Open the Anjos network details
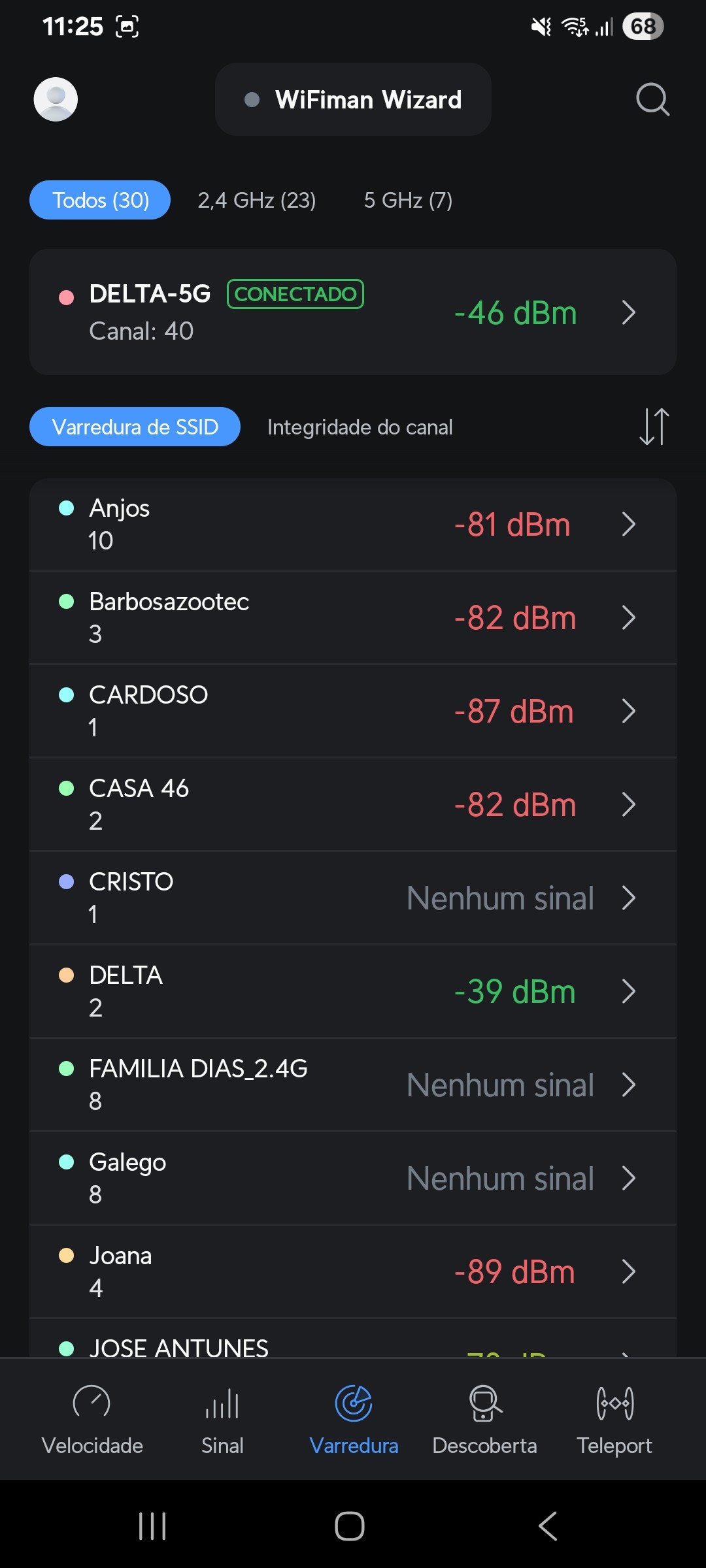Screen dimensions: 706x1568 353,525
